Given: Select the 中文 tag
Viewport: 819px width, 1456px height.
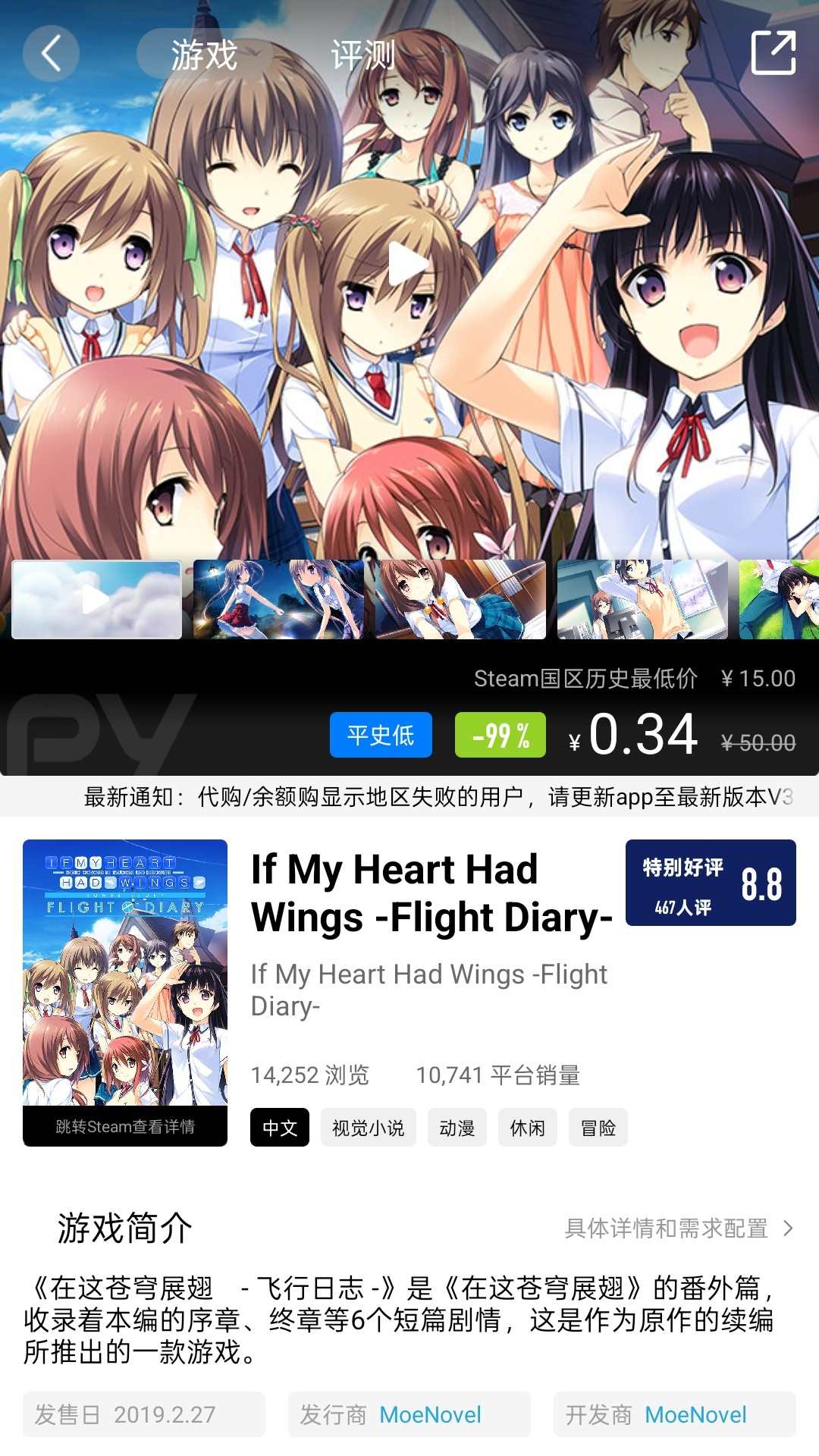Looking at the screenshot, I should point(280,1128).
